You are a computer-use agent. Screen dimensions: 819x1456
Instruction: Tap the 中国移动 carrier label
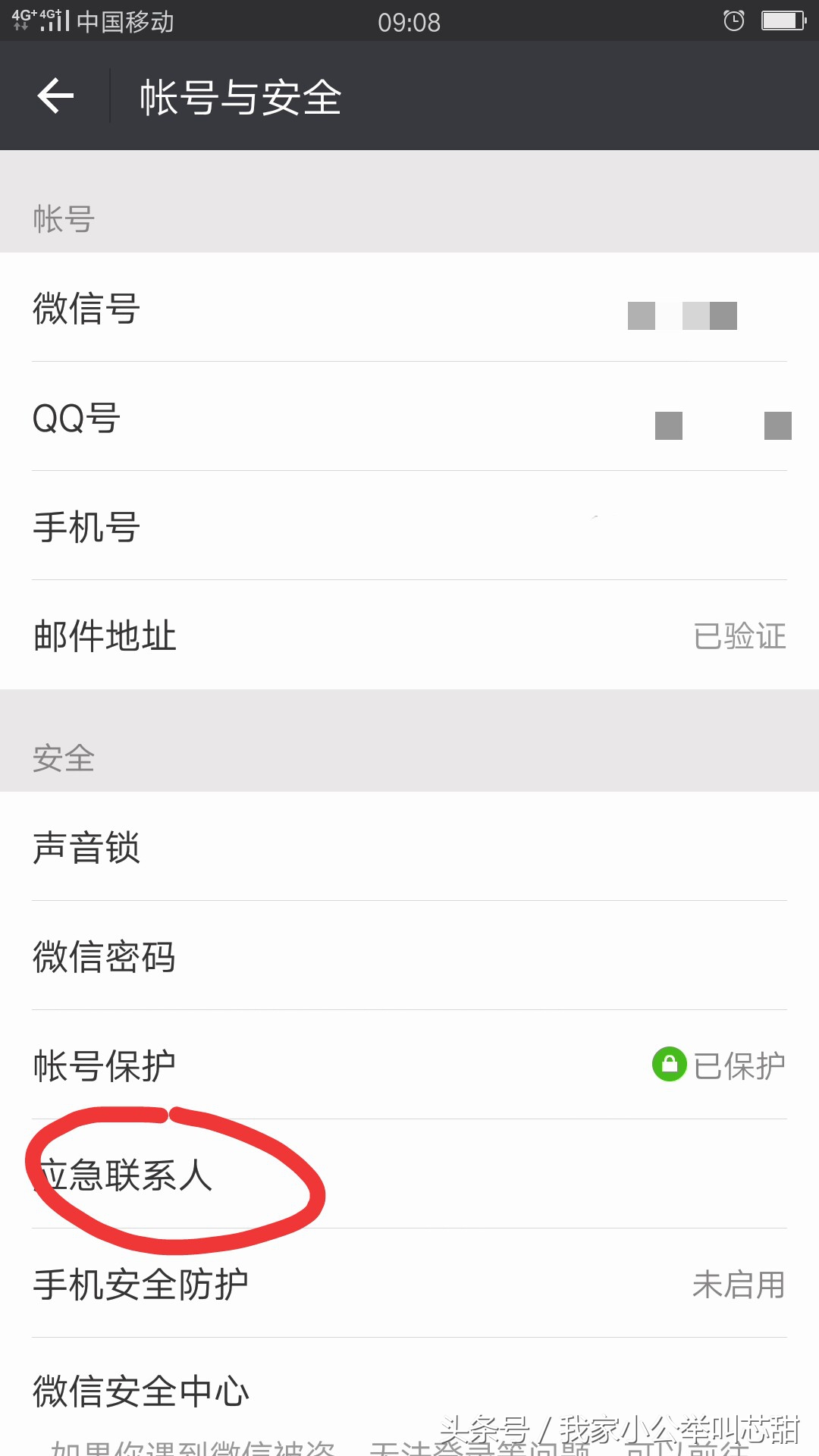click(x=124, y=22)
